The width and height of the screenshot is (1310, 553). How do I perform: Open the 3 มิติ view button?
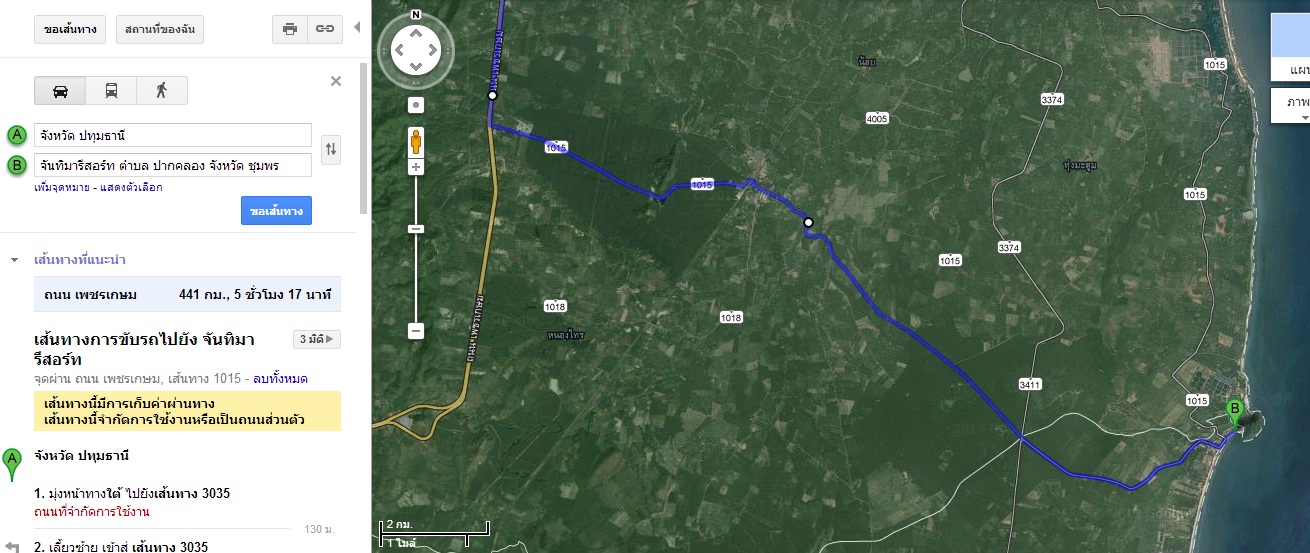(x=317, y=340)
